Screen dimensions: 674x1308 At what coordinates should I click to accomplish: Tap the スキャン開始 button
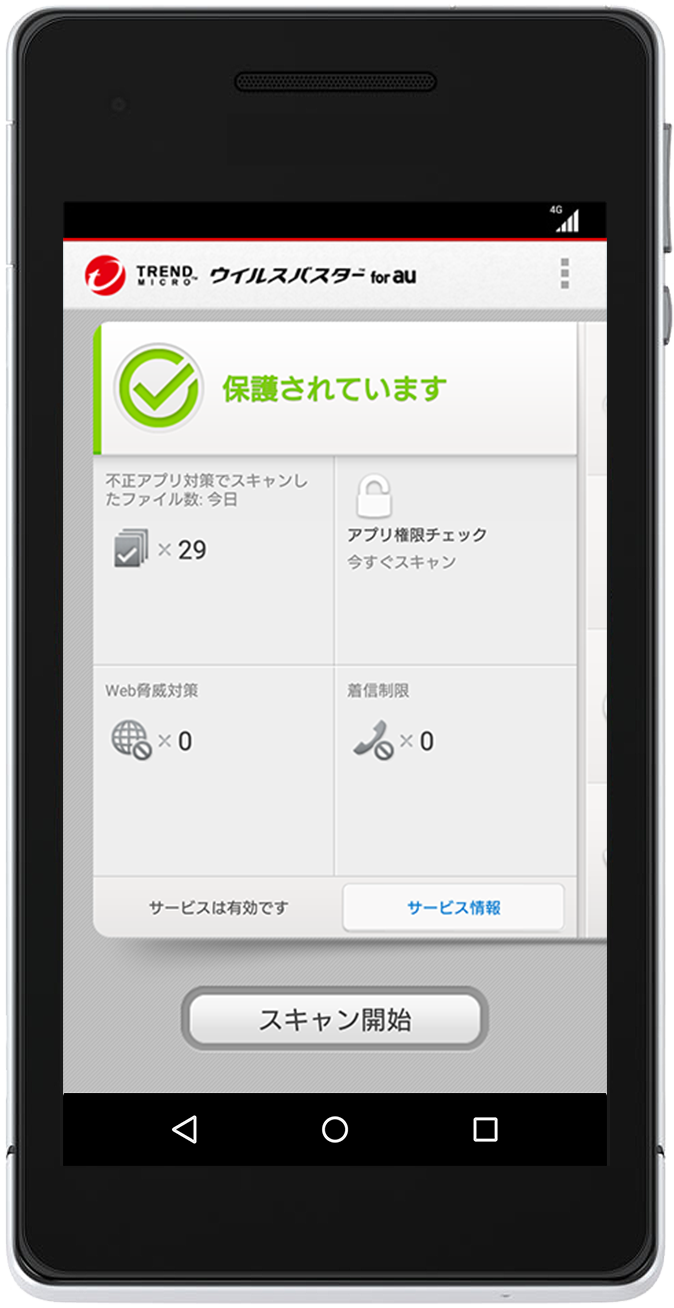tap(335, 1020)
